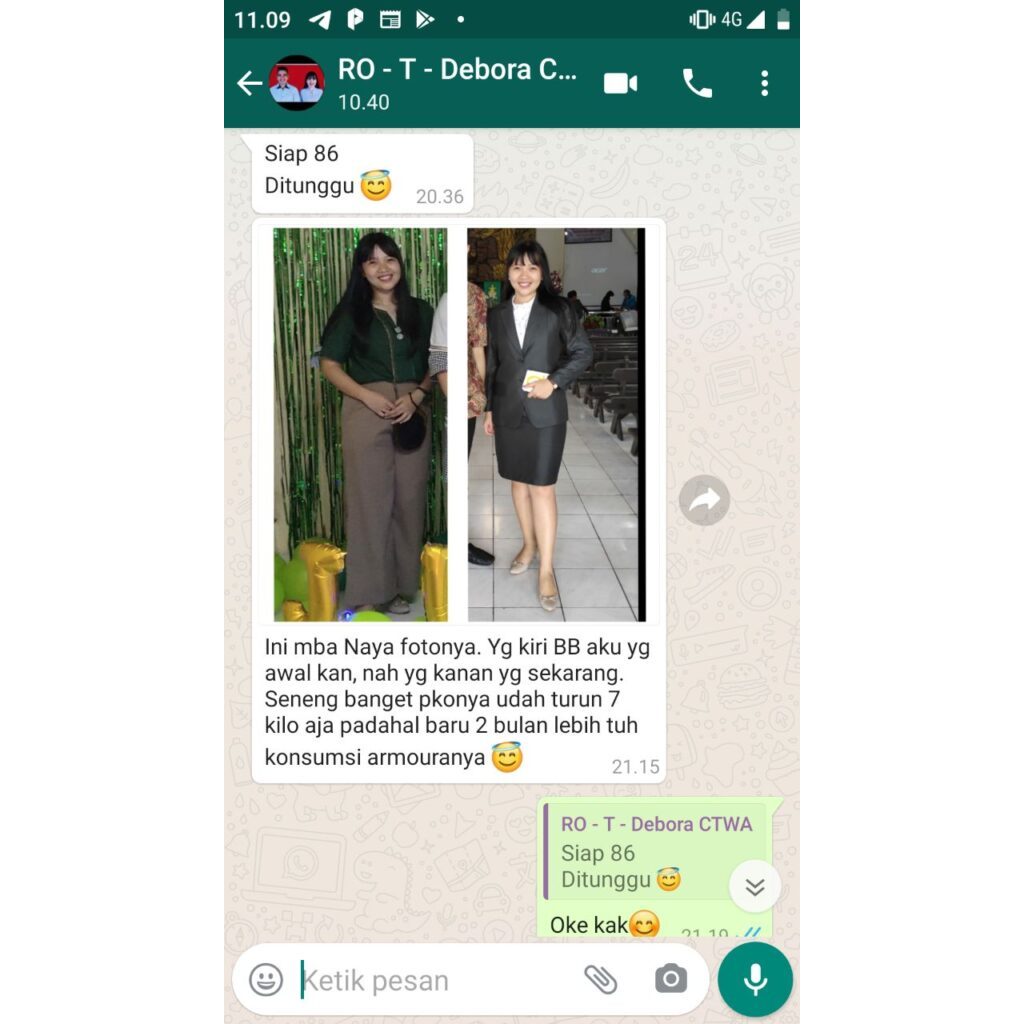Open the camera from message bar
The width and height of the screenshot is (1024, 1024).
(x=671, y=979)
